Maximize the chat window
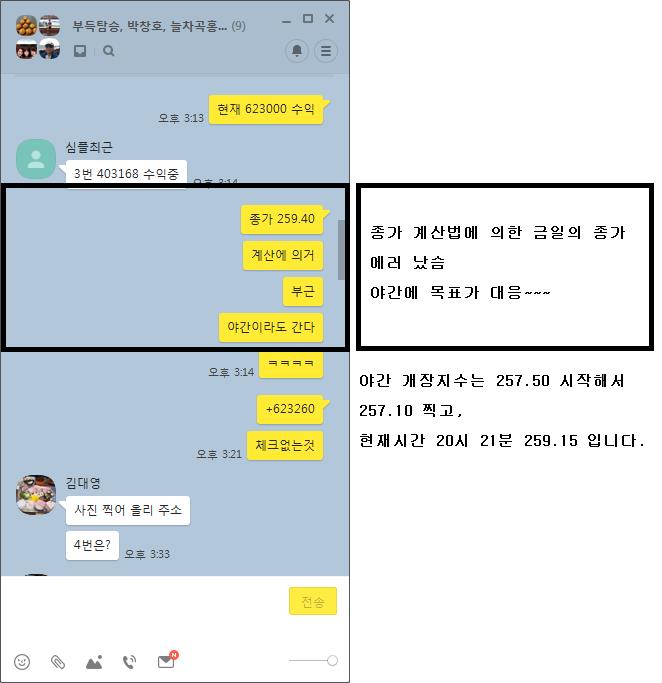The height and width of the screenshot is (683, 662). coord(308,19)
